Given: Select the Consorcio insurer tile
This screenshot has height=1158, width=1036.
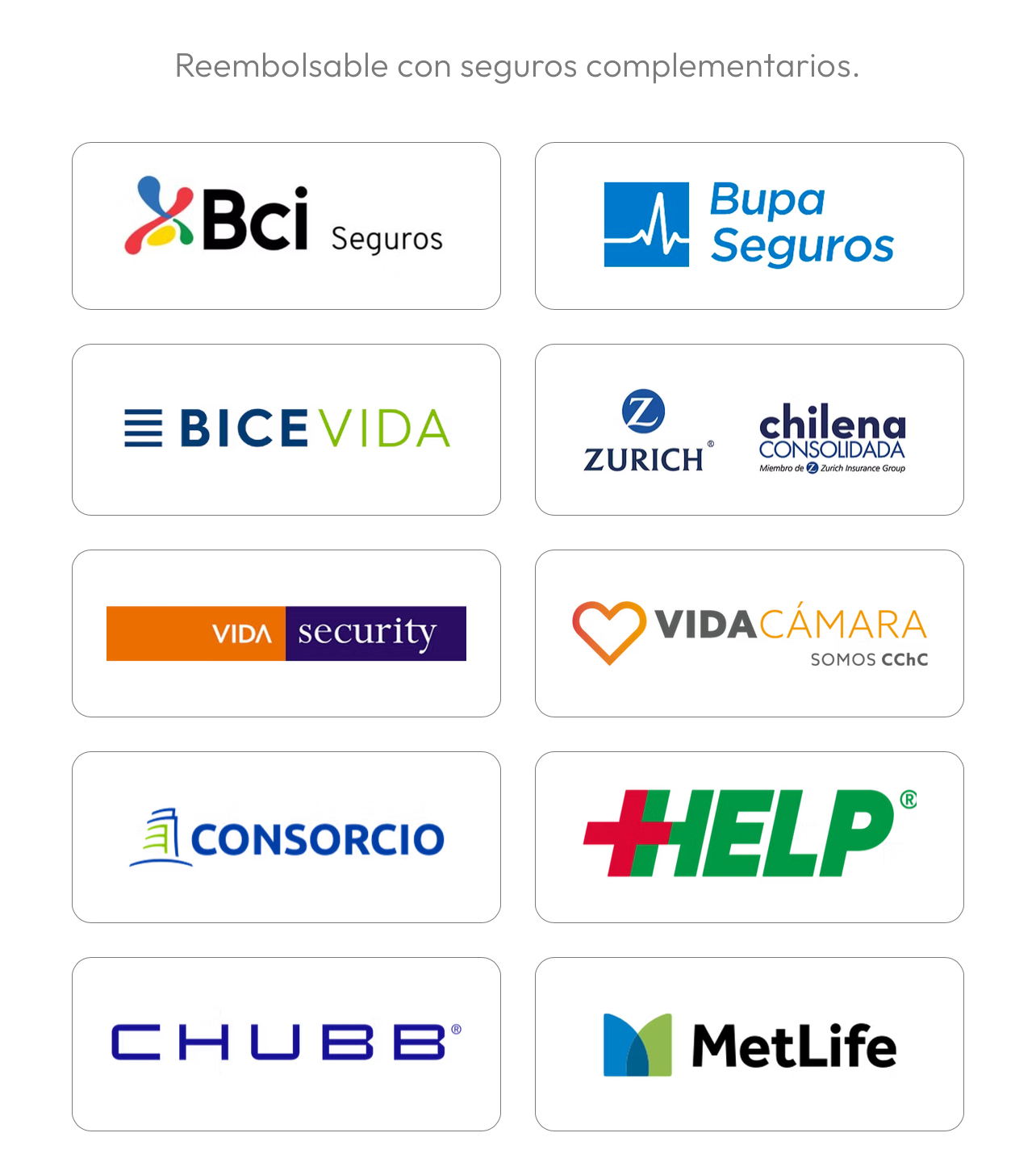Looking at the screenshot, I should [286, 837].
